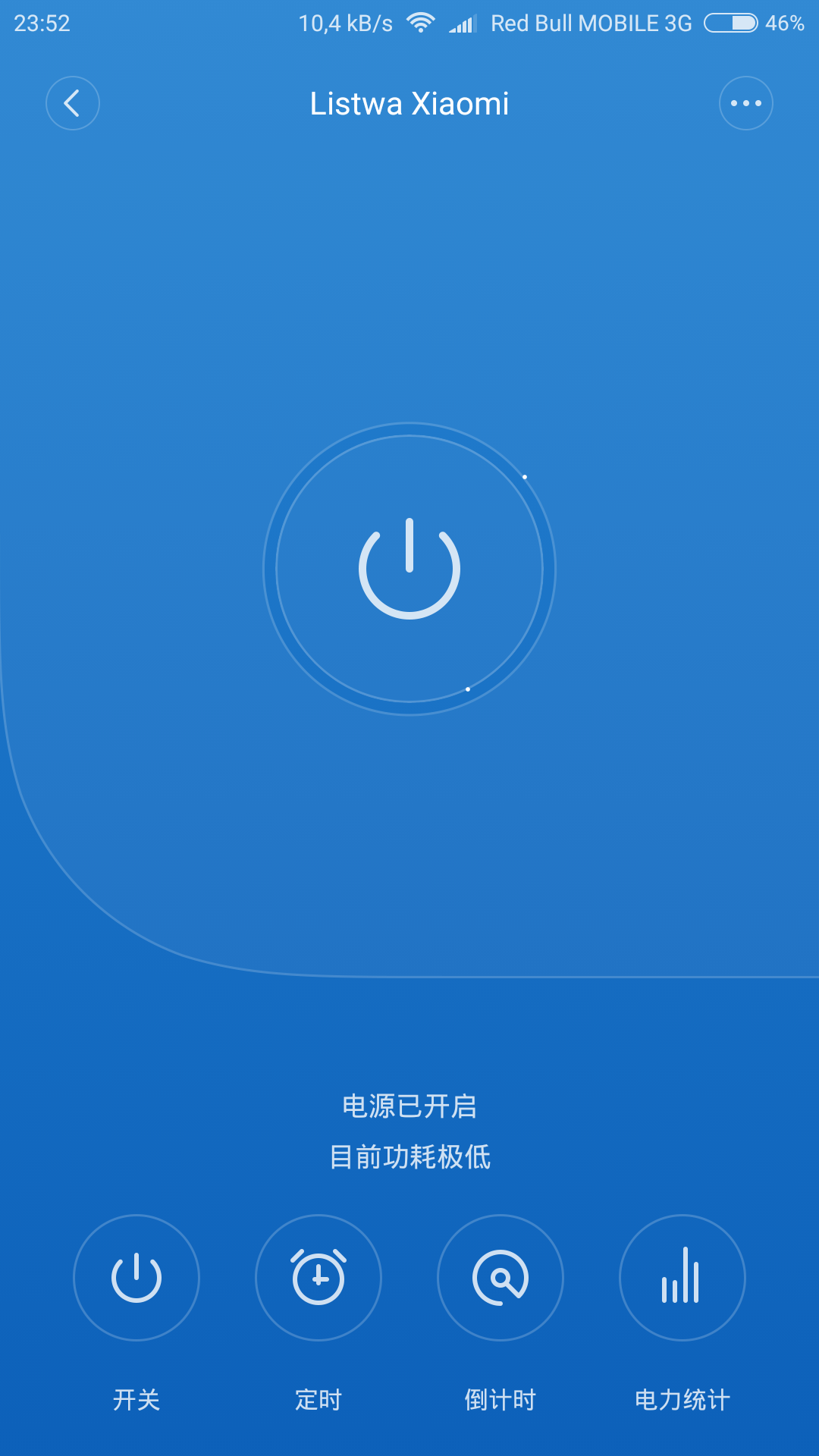Toggle the large central power button

409,569
